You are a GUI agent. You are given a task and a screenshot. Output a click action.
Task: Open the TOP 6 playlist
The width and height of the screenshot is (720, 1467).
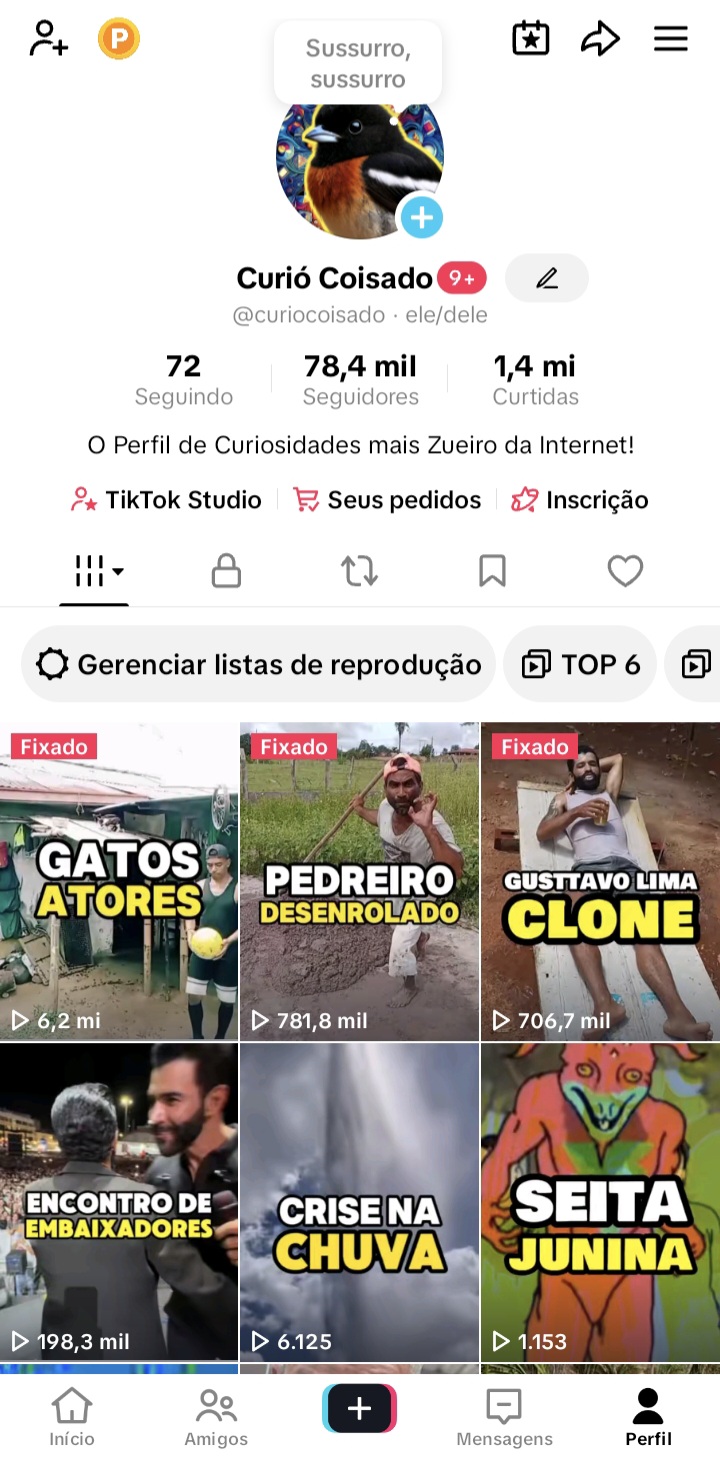tap(581, 664)
